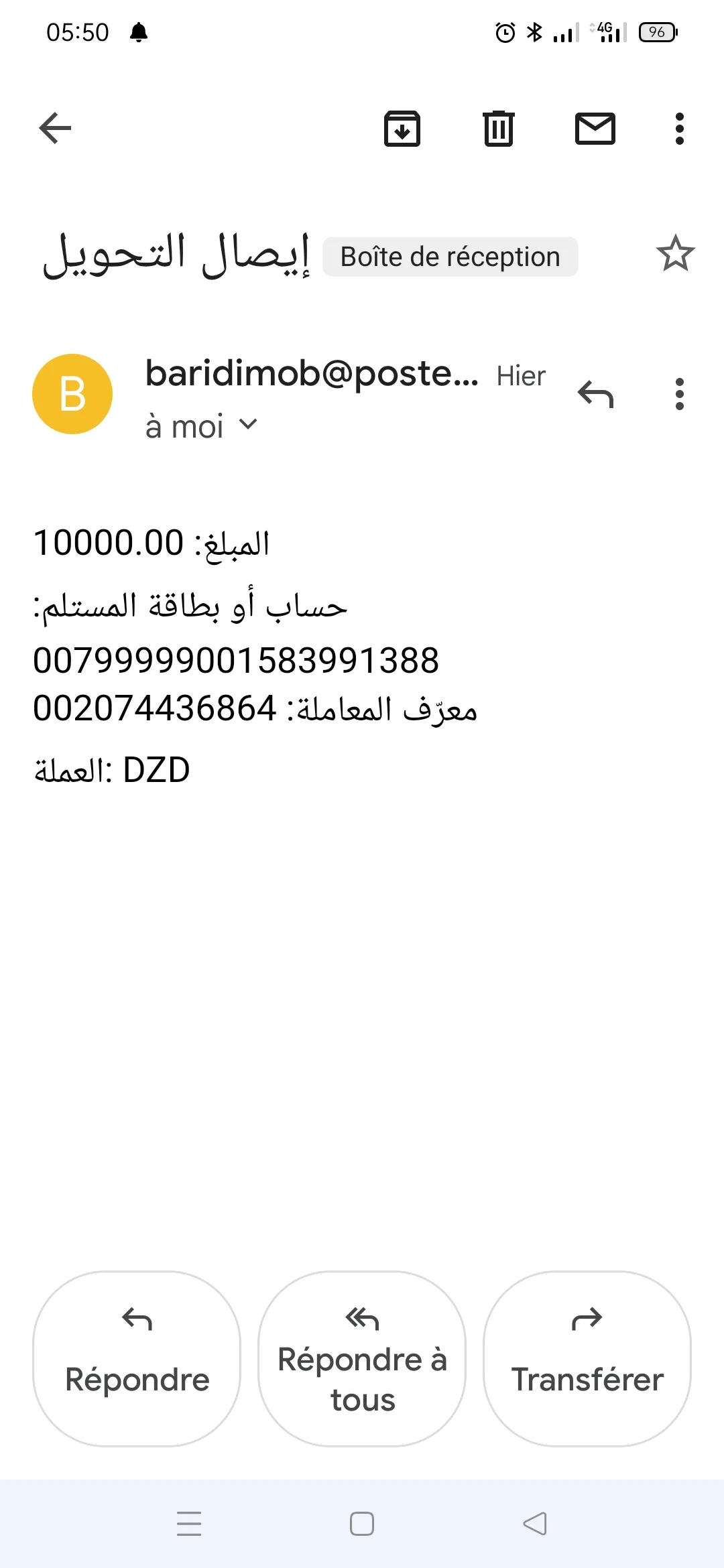
Task: Open the baridimob sender avatar
Action: [72, 394]
